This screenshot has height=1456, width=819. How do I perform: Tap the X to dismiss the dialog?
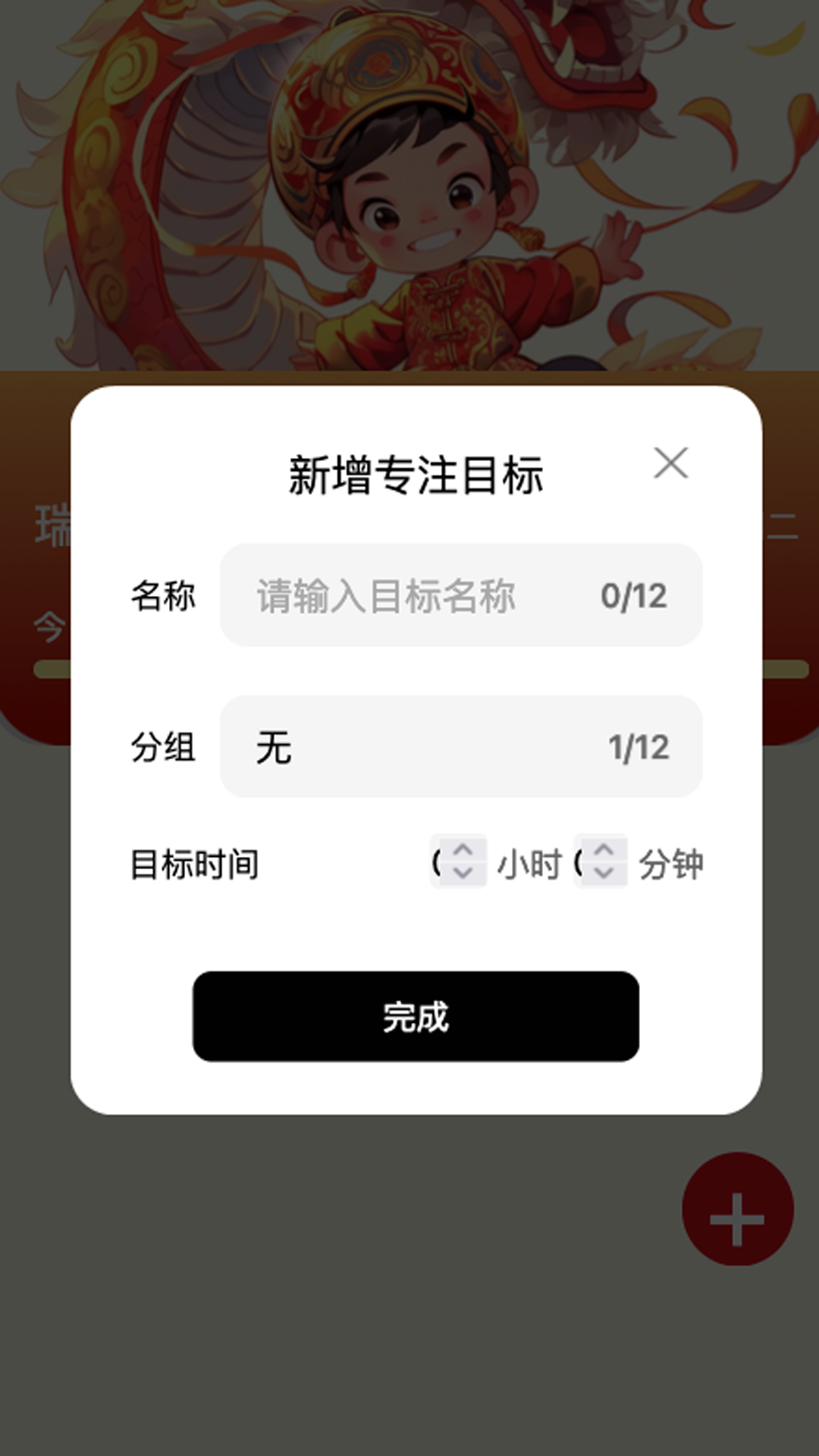tap(670, 463)
